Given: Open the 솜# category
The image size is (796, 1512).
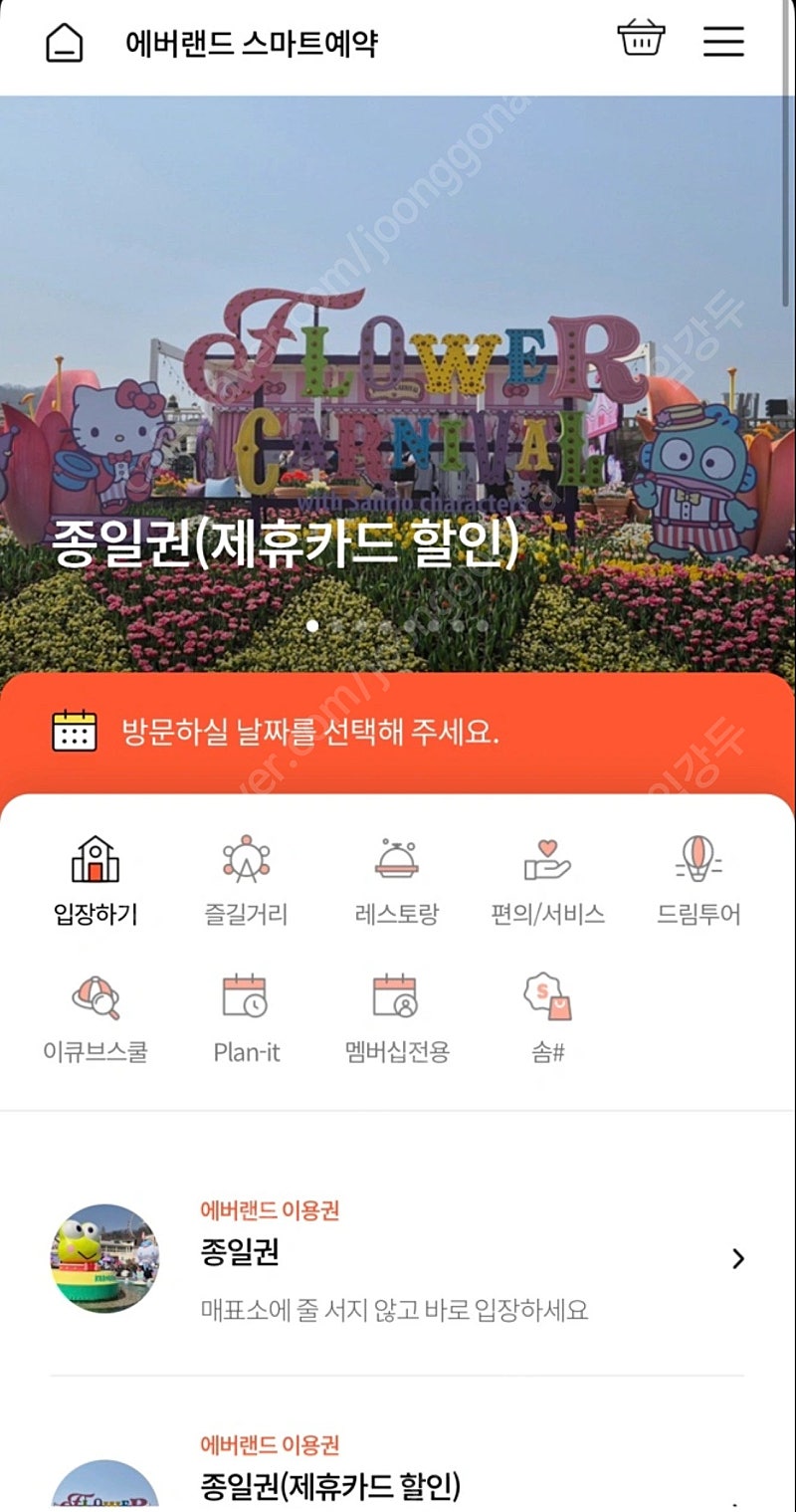Looking at the screenshot, I should click(x=547, y=1019).
